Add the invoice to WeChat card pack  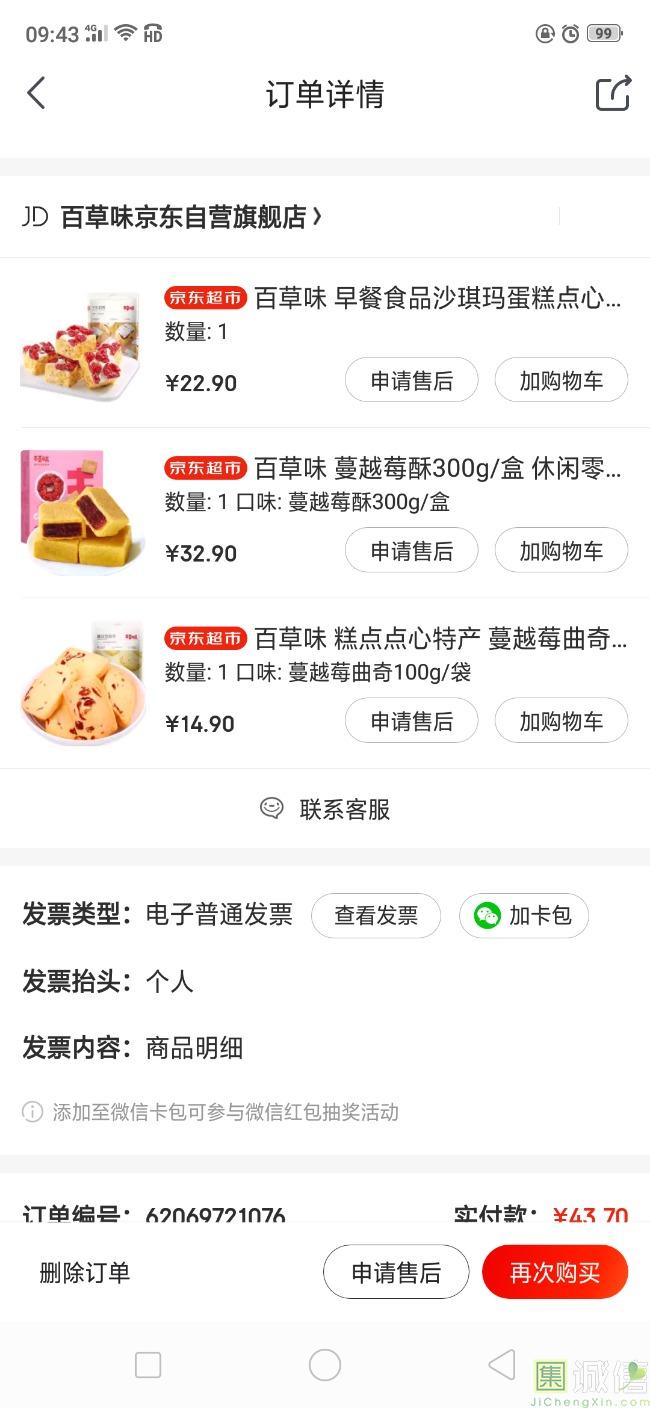(523, 915)
